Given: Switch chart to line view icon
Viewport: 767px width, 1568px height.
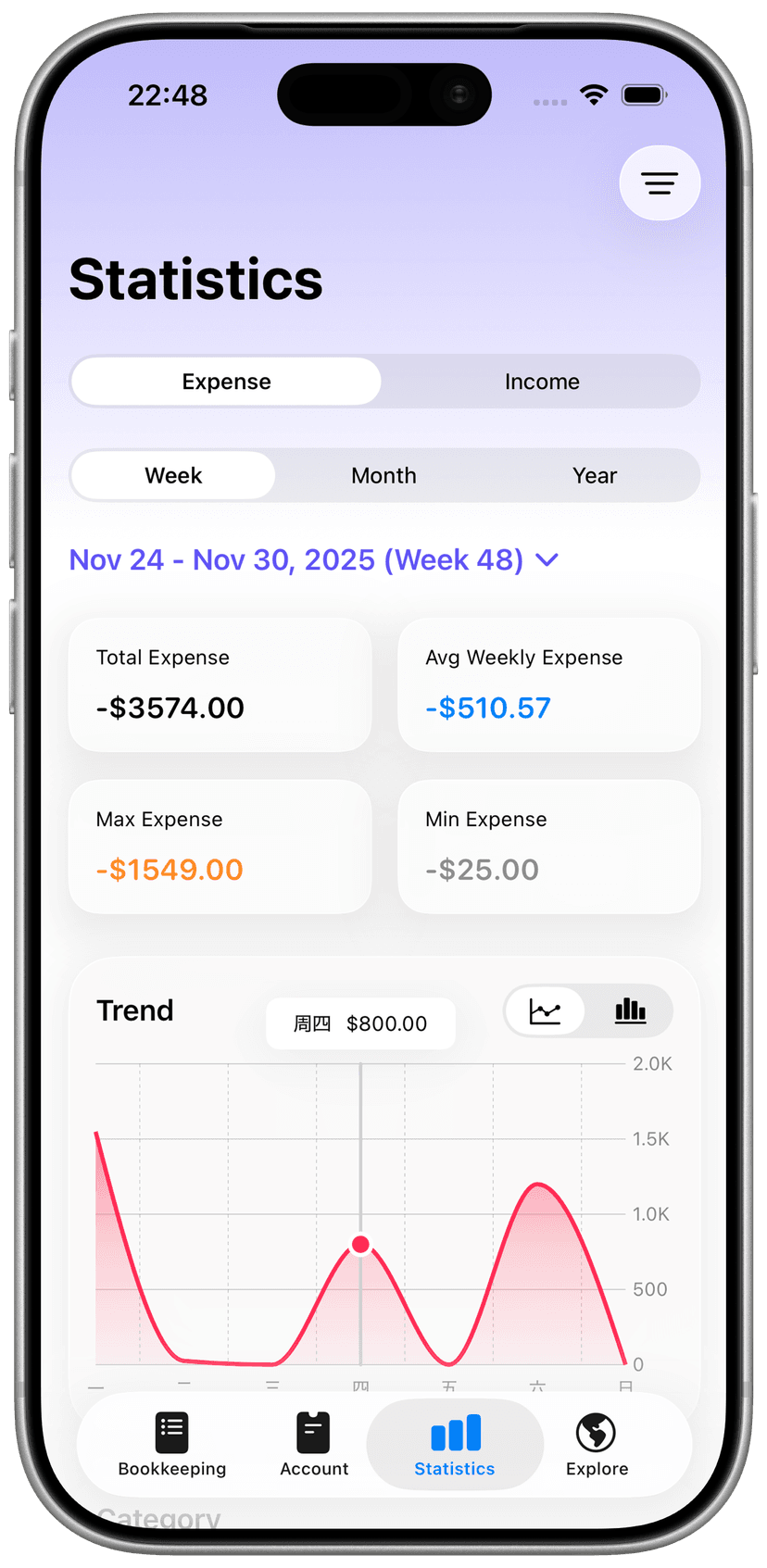Looking at the screenshot, I should coord(547,1011).
